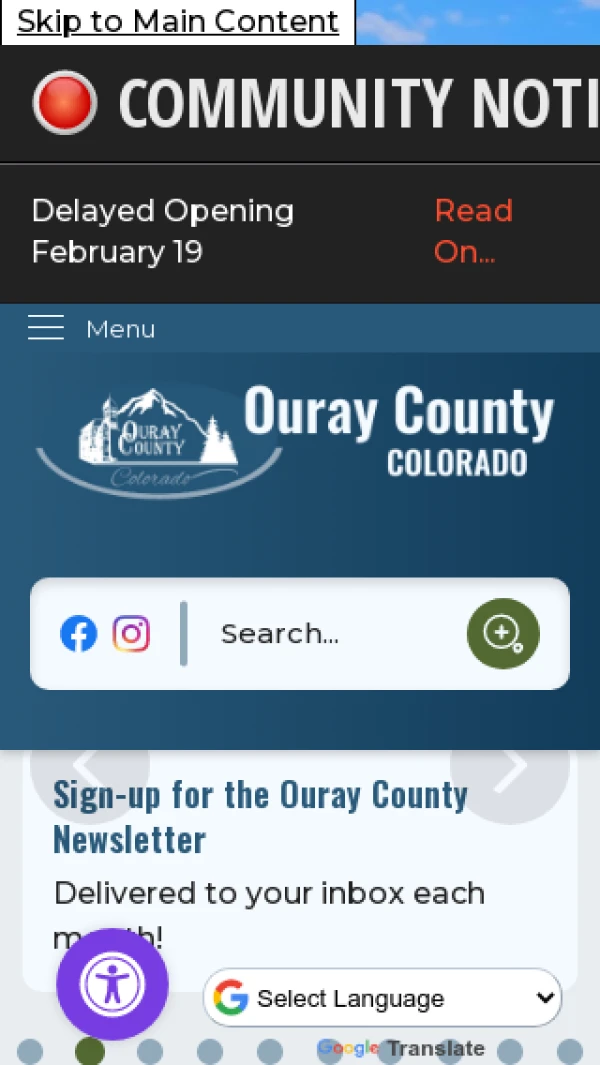Viewport: 600px width, 1065px height.
Task: Open the accessibility options widget
Action: [x=112, y=984]
